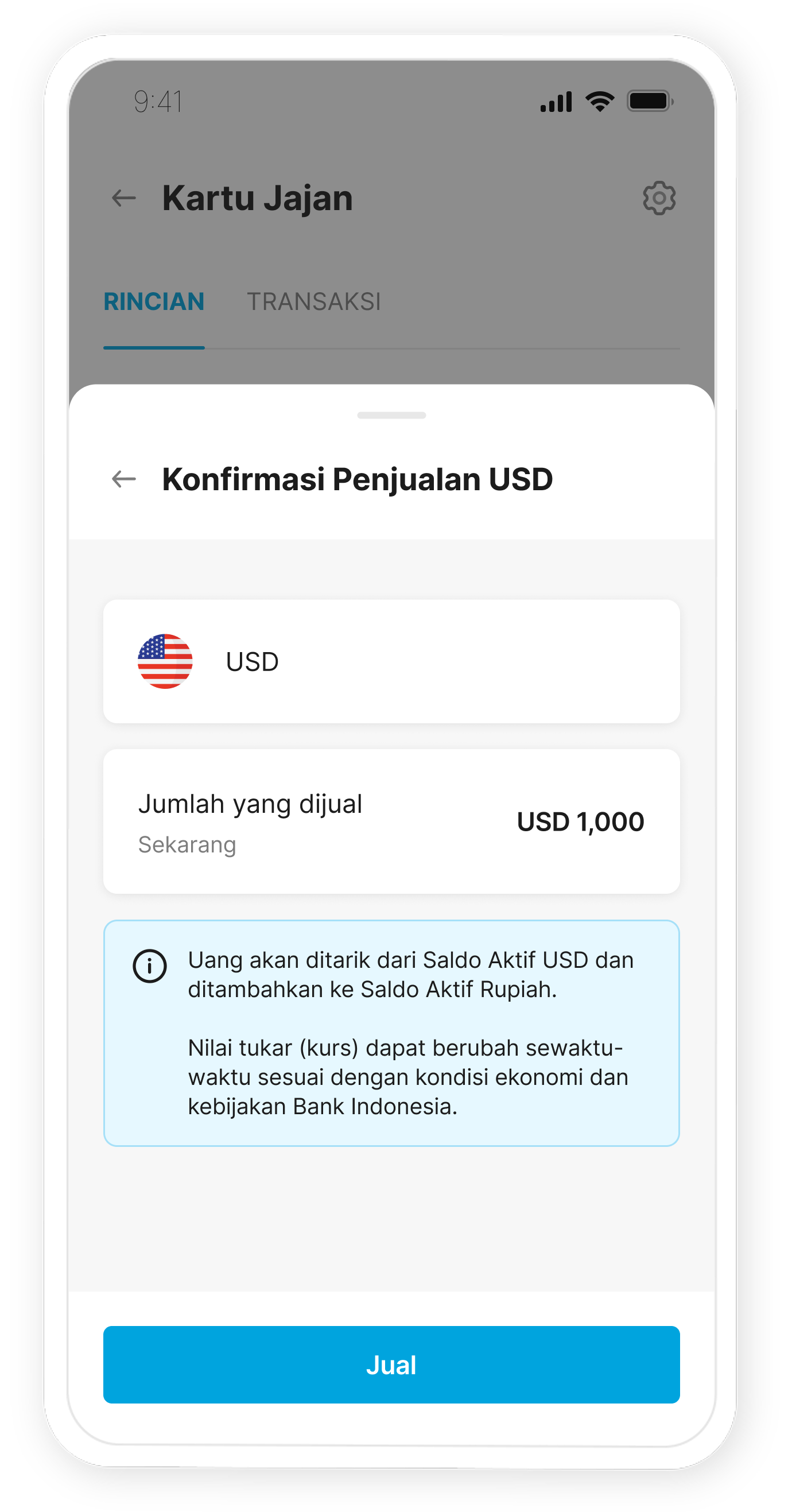Confirm the sale with the Jual button
Image resolution: width=792 pixels, height=1512 pixels.
pos(391,1364)
